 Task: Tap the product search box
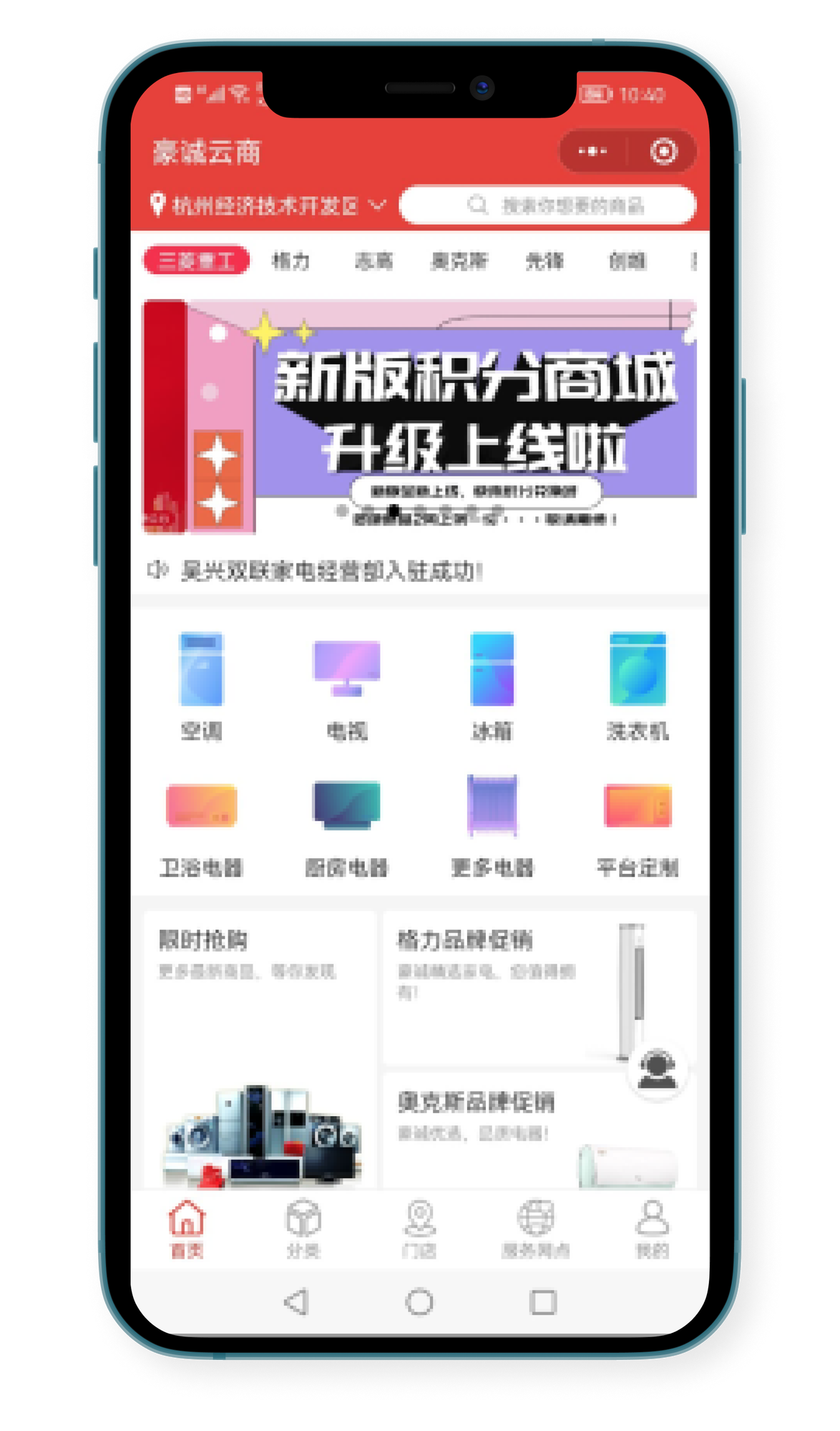click(548, 205)
